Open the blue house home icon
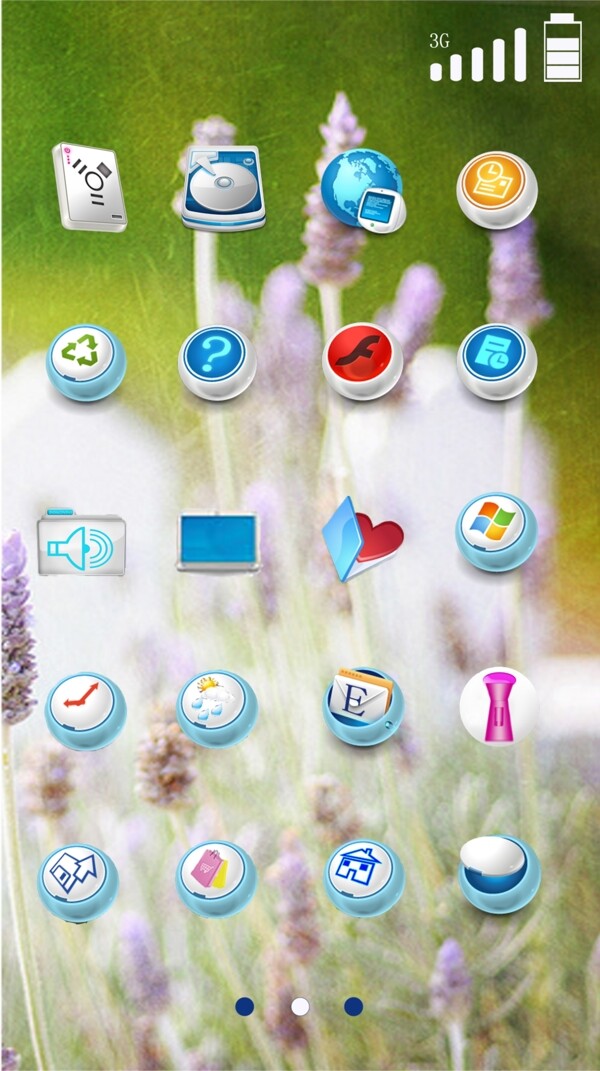 [x=363, y=876]
